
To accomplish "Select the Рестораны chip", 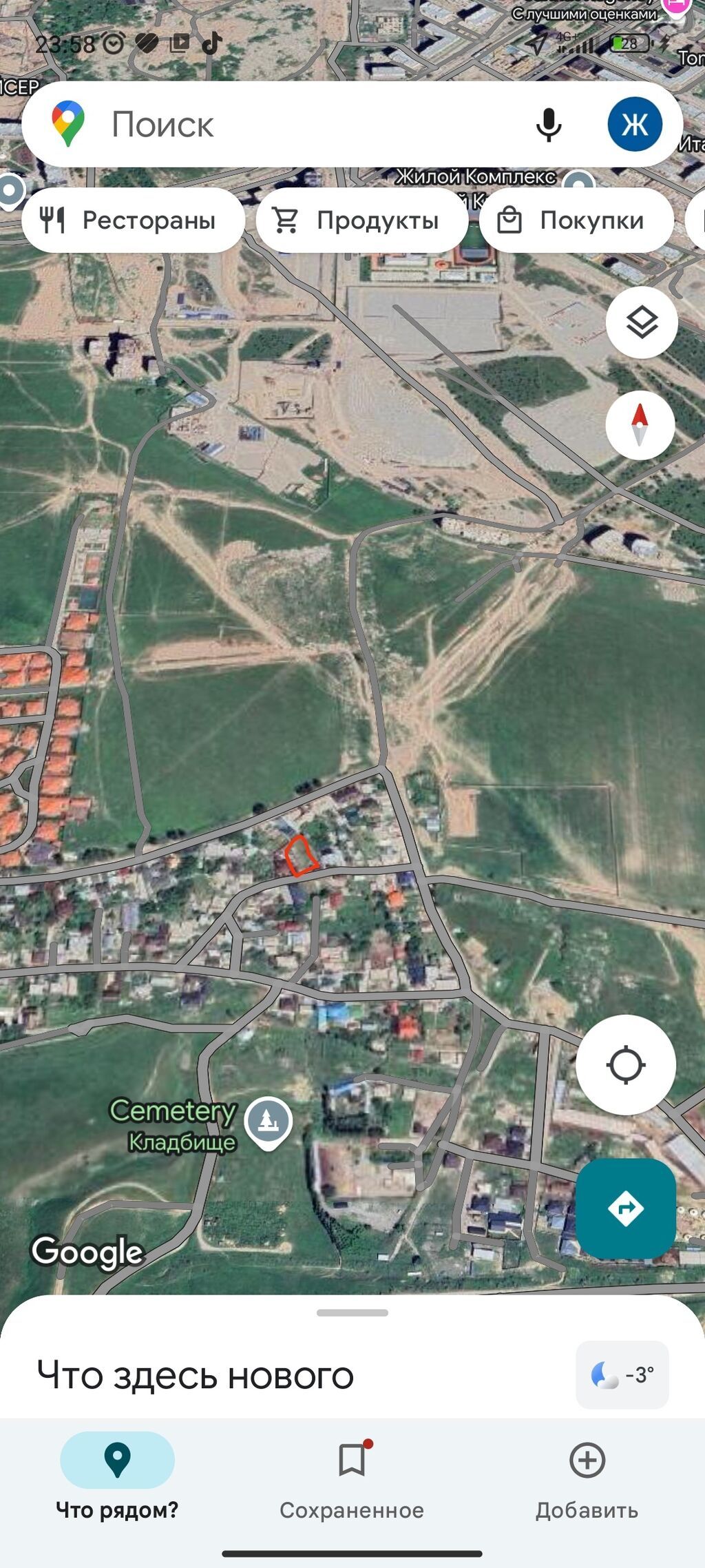I will 134,220.
